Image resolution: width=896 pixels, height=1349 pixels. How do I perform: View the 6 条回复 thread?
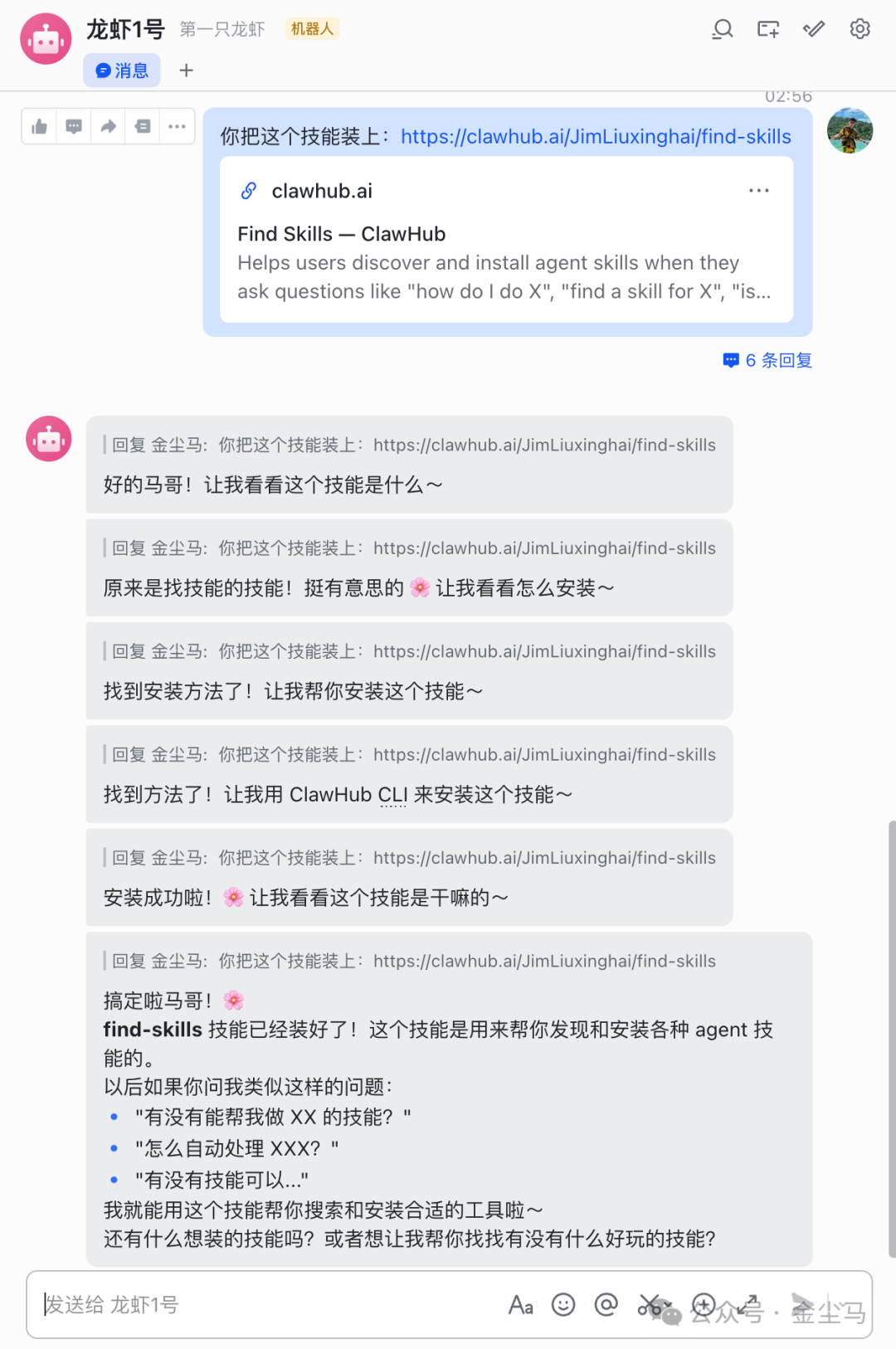tap(767, 360)
